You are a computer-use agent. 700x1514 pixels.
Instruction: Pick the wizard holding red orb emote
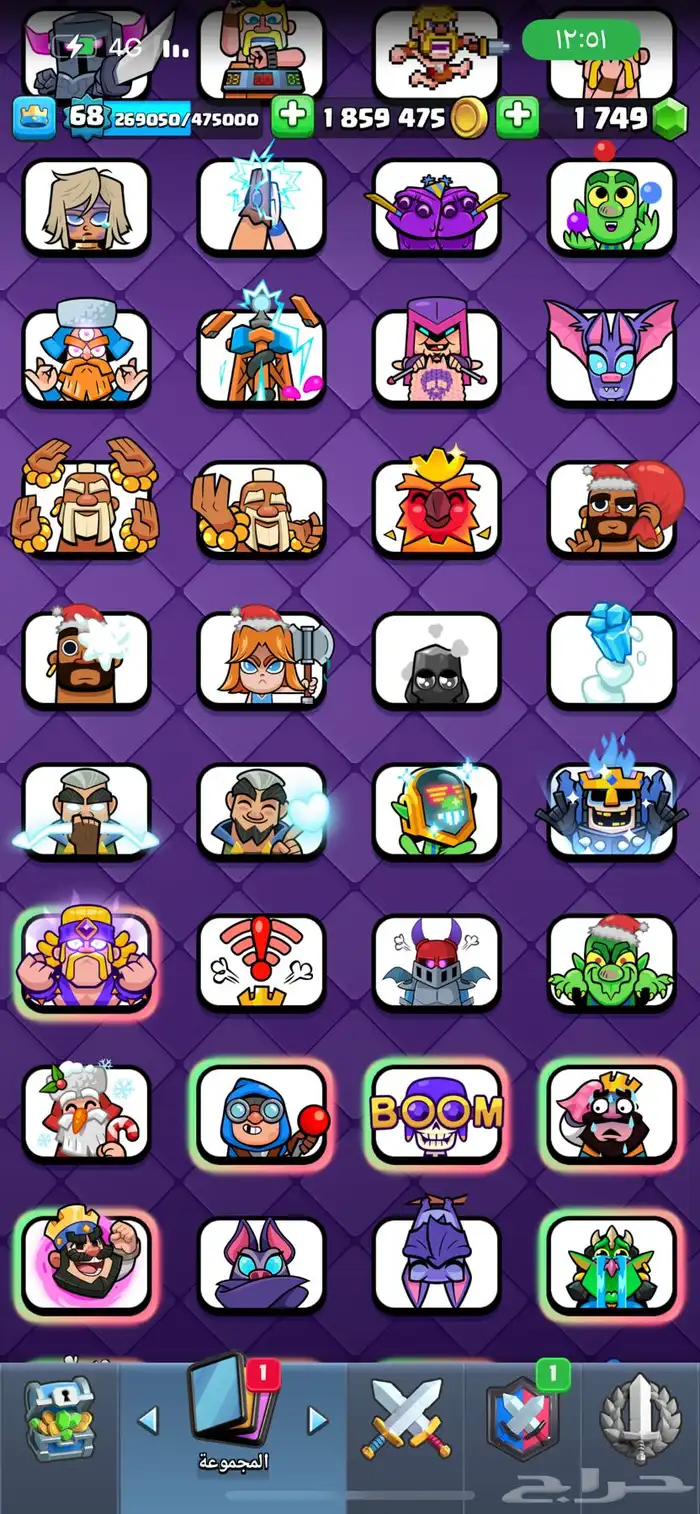click(x=261, y=1111)
